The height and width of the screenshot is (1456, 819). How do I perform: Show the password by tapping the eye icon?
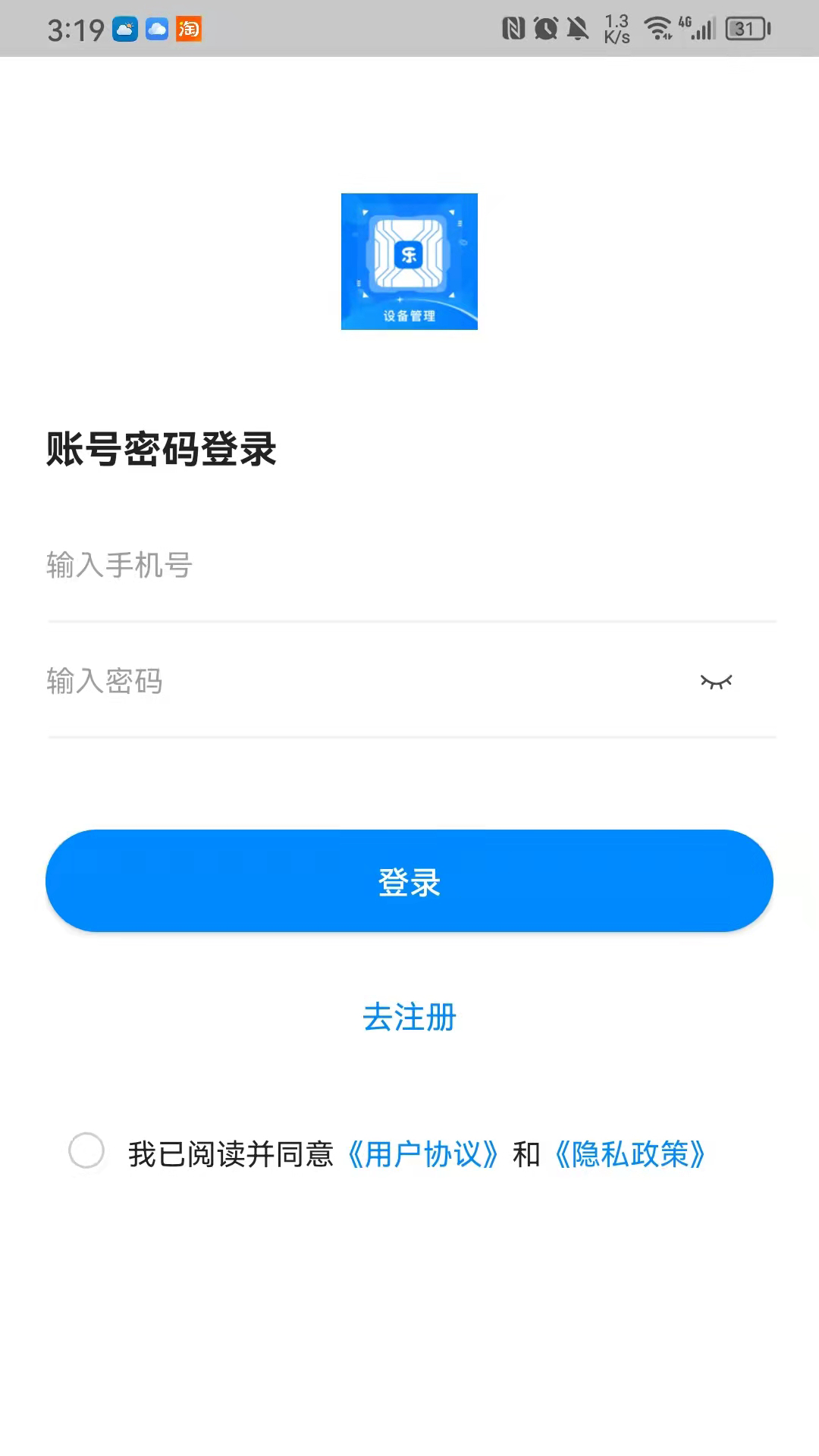coord(716,680)
